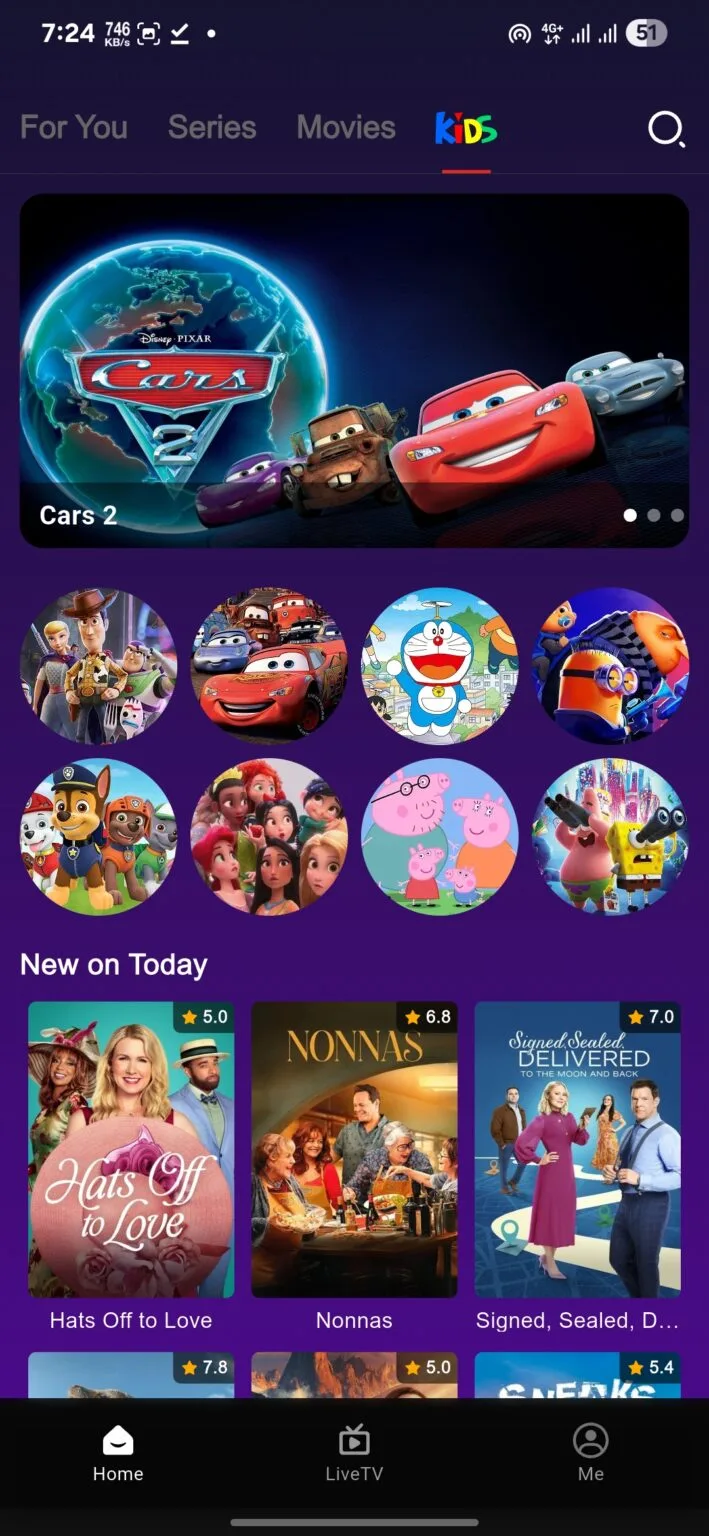Switch to the Series tab

coord(212,128)
